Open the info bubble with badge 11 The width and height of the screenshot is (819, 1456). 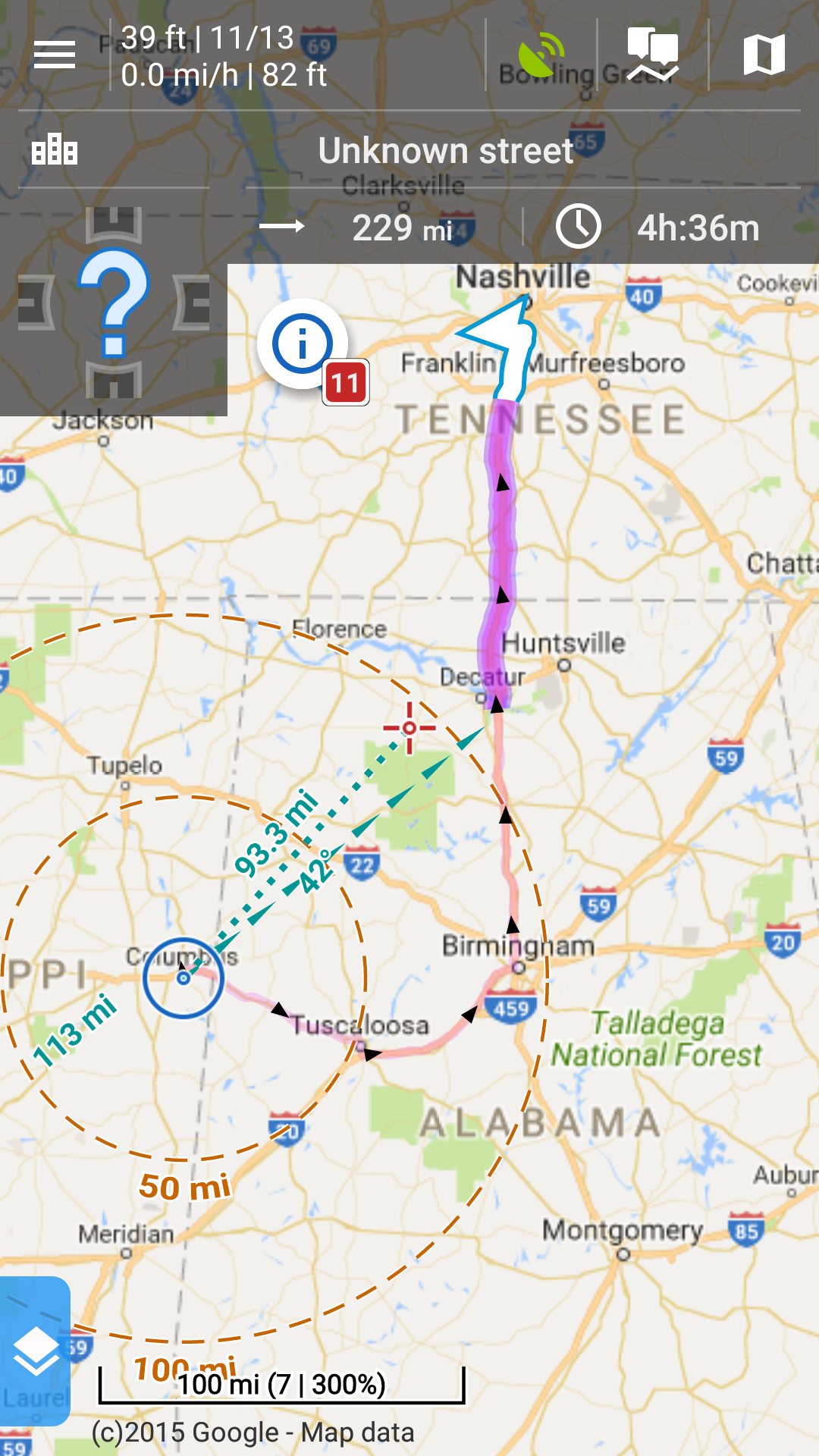[x=303, y=345]
